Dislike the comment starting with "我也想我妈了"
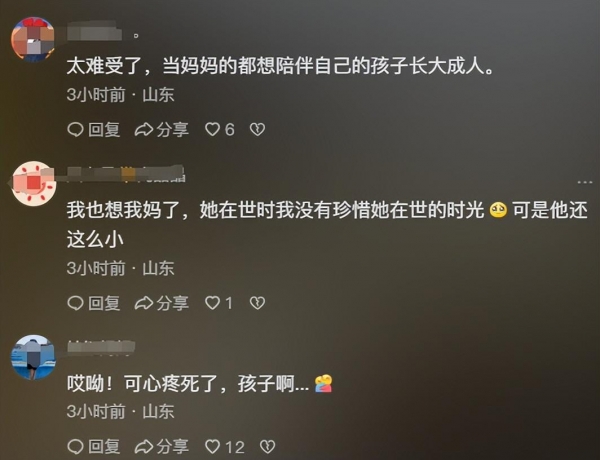This screenshot has width=600, height=460. coord(256,302)
